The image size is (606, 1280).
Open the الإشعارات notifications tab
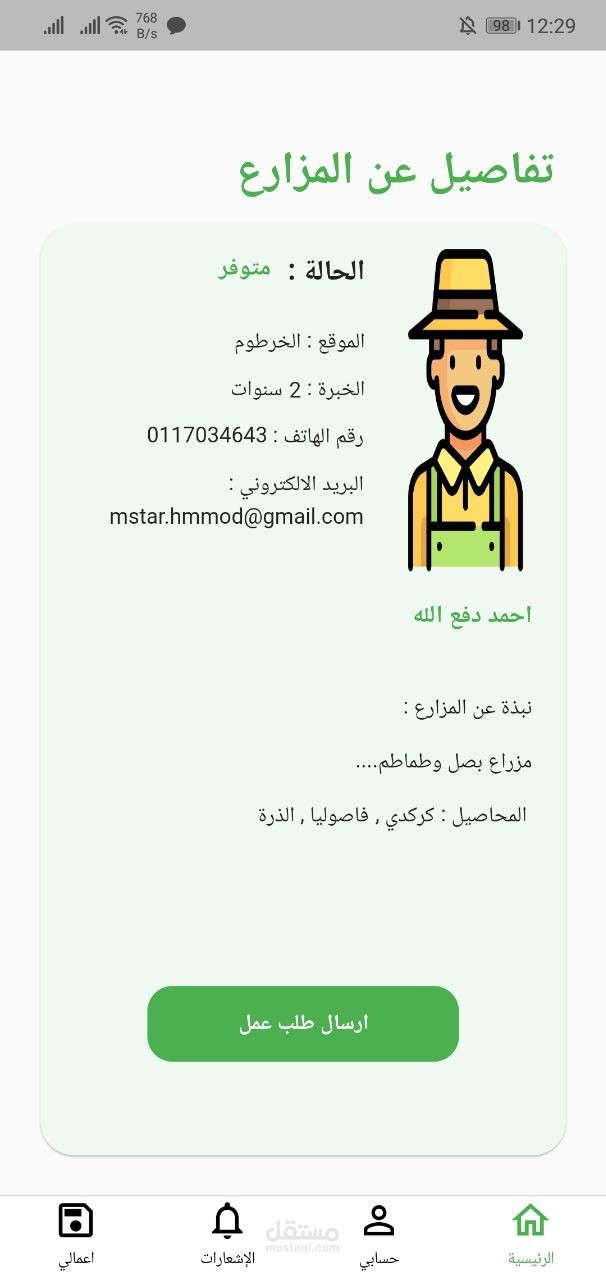pos(228,1234)
